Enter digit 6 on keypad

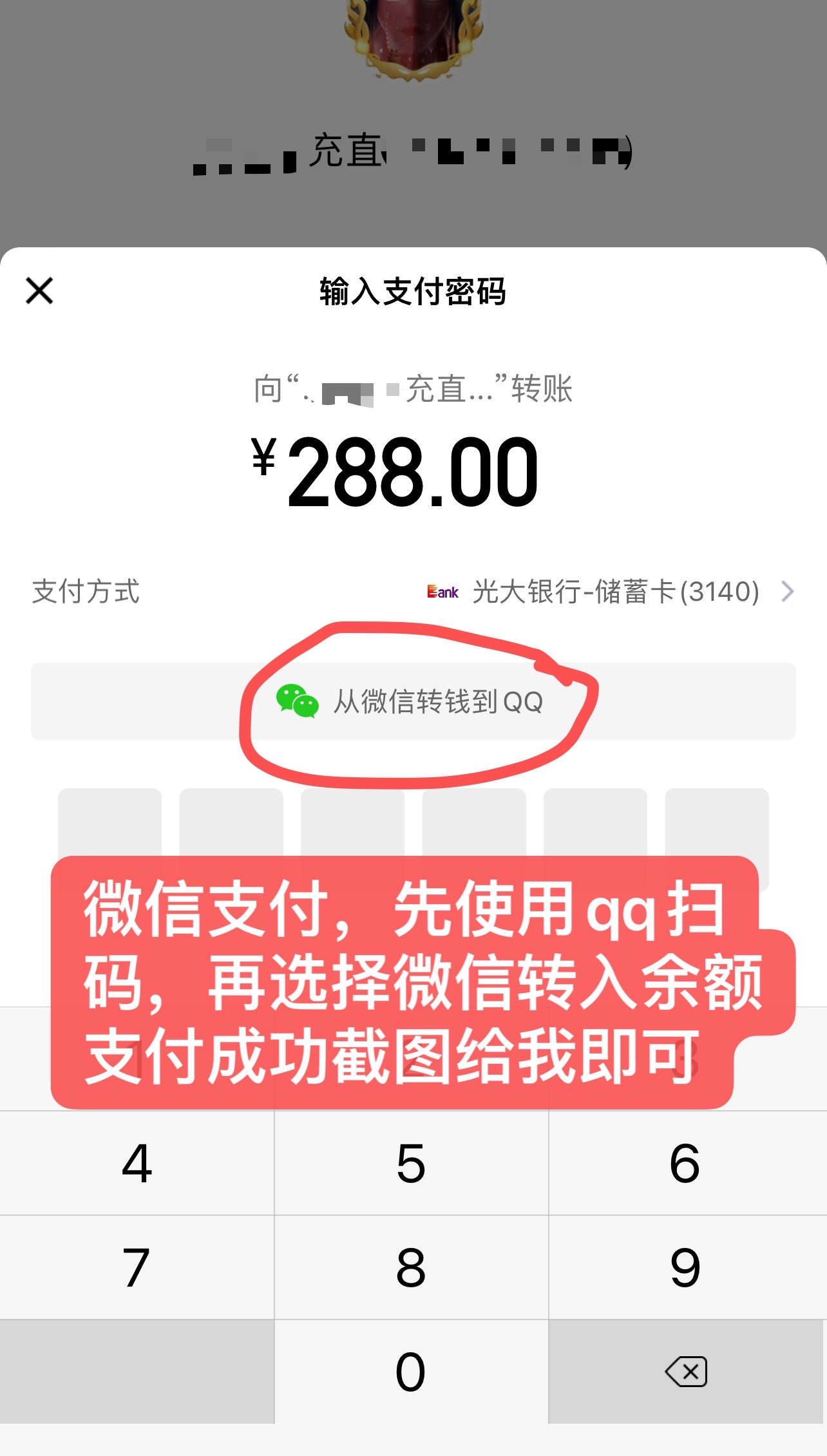[x=685, y=1163]
